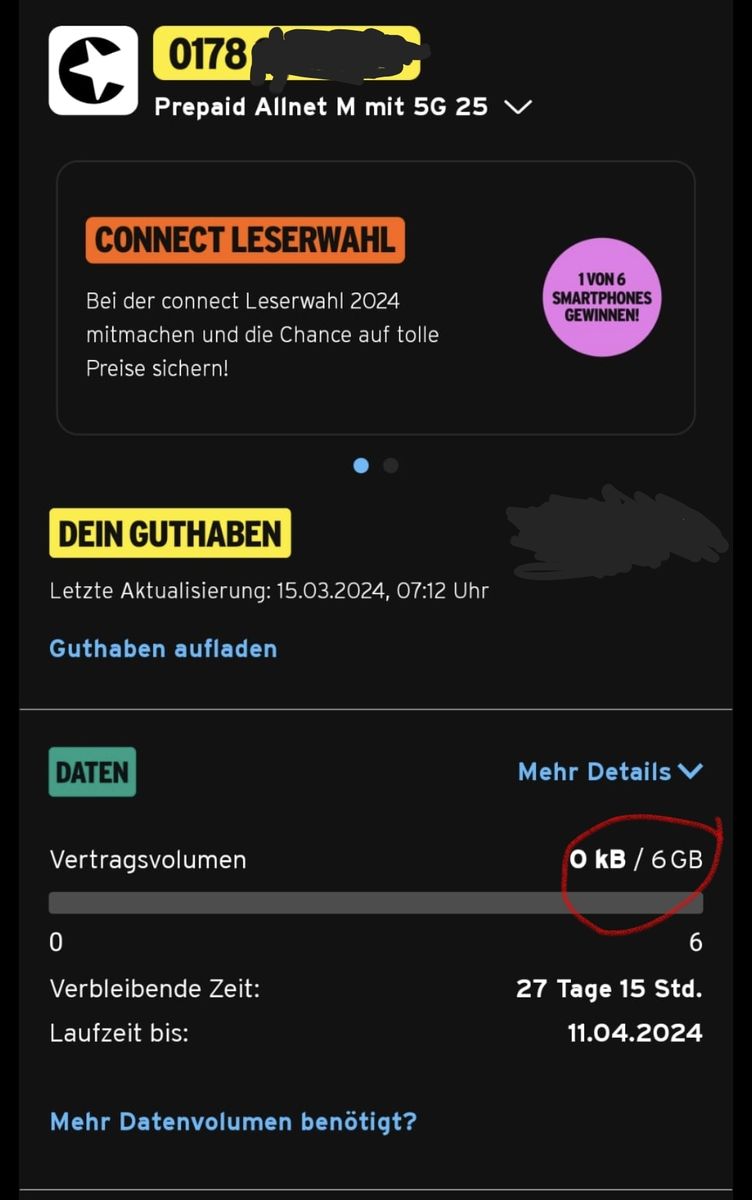Image resolution: width=752 pixels, height=1200 pixels.
Task: Tap the Guthaben aufladen link
Action: (163, 648)
